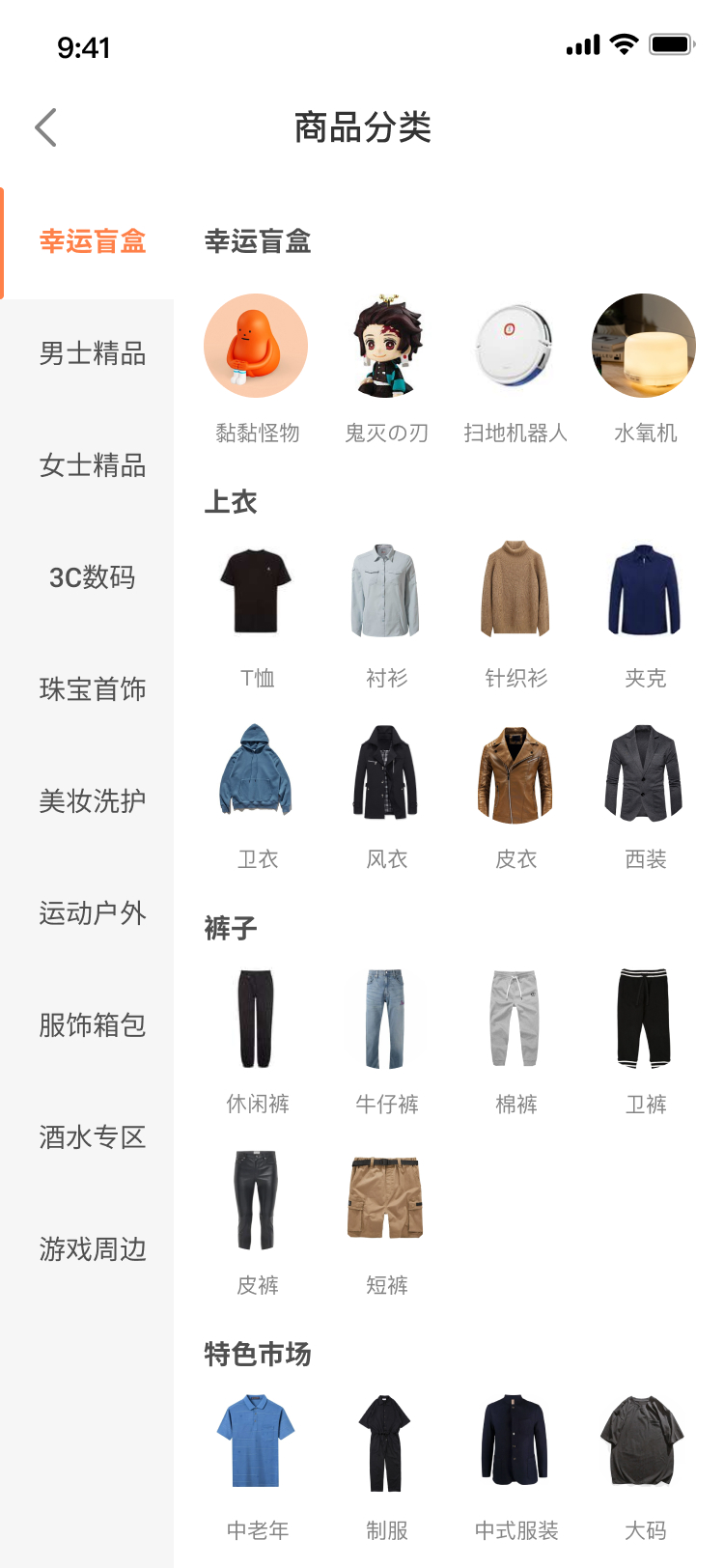Open the 中式服装 subcategory

515,1442
